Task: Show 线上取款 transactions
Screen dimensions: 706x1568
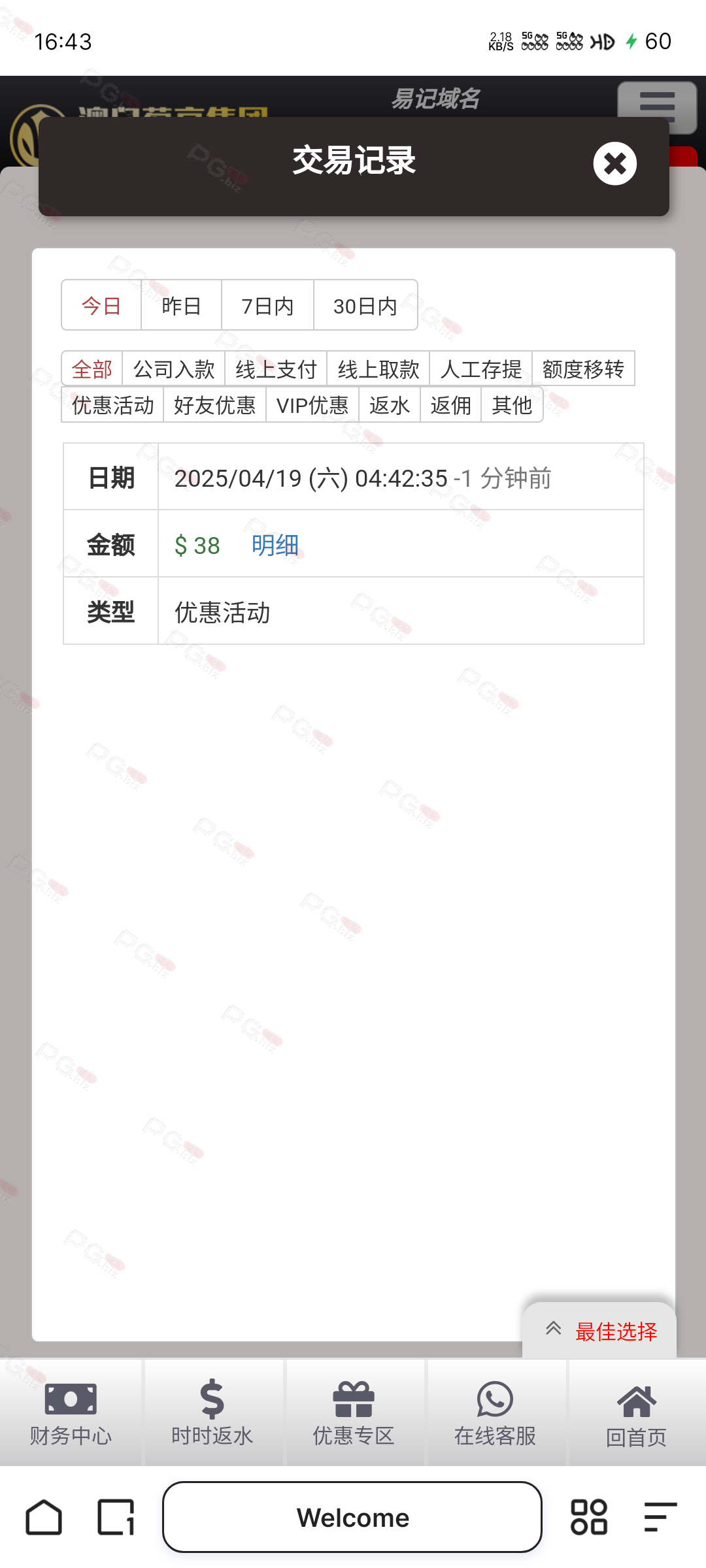Action: pos(378,369)
